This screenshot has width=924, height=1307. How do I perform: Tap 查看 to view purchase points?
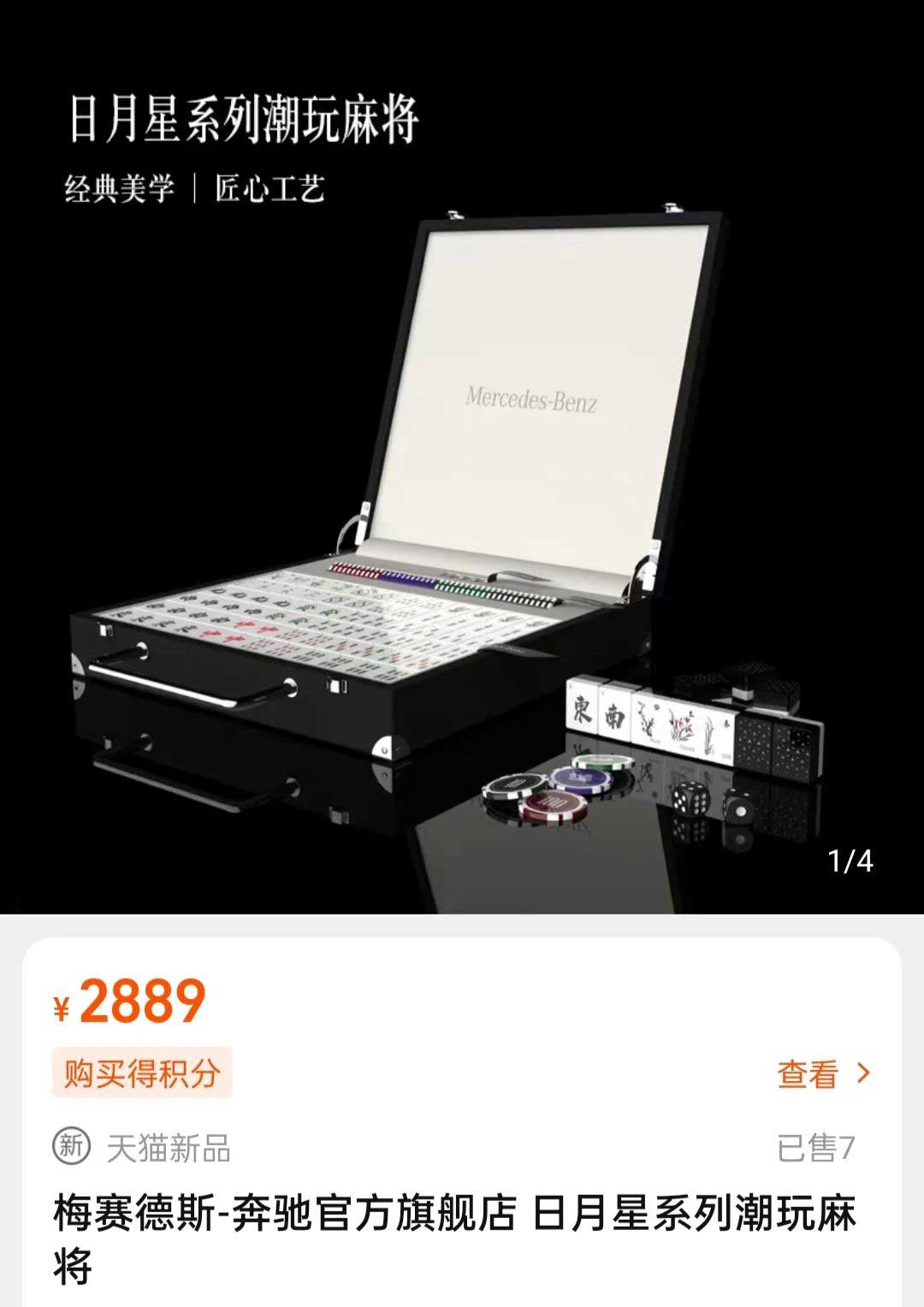[822, 1073]
